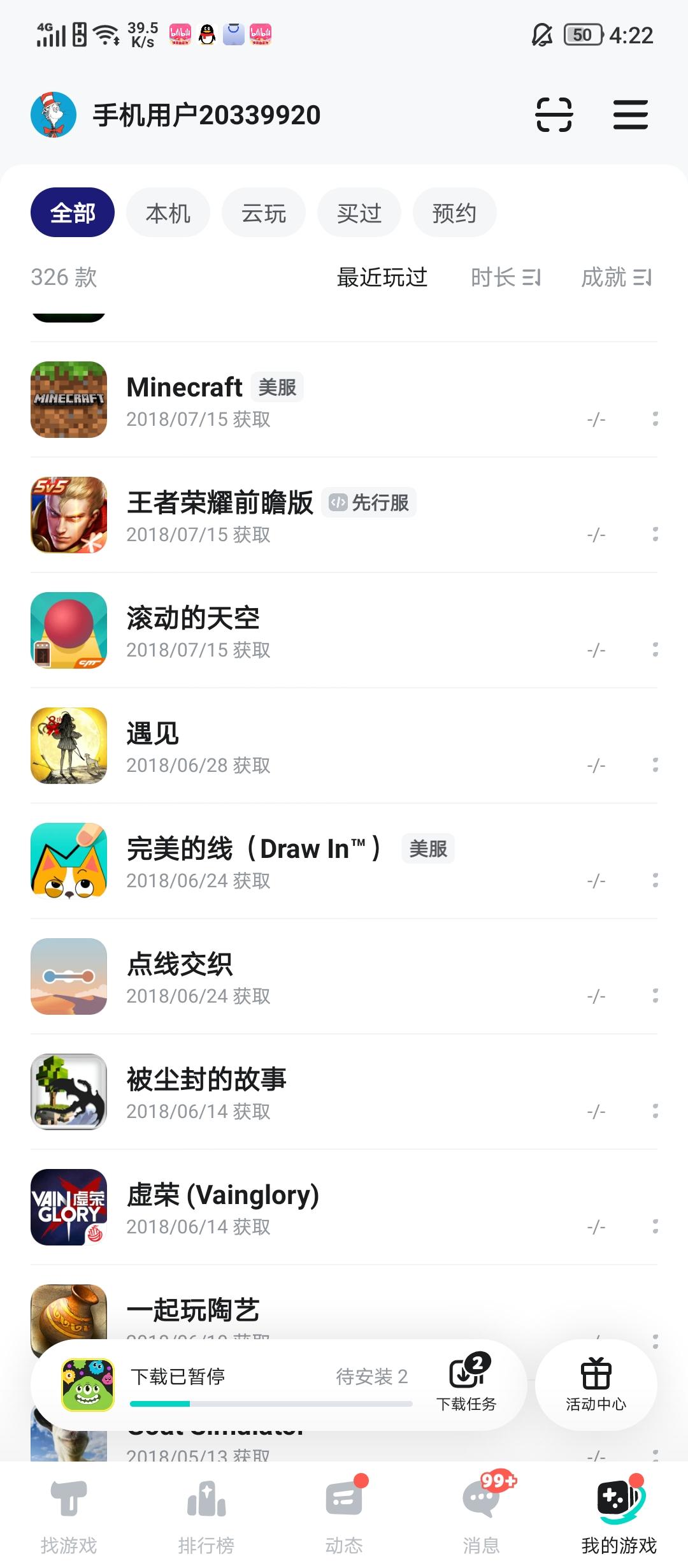This screenshot has height=1568, width=688.
Task: Sort games by 时长 playtime
Action: tap(505, 277)
